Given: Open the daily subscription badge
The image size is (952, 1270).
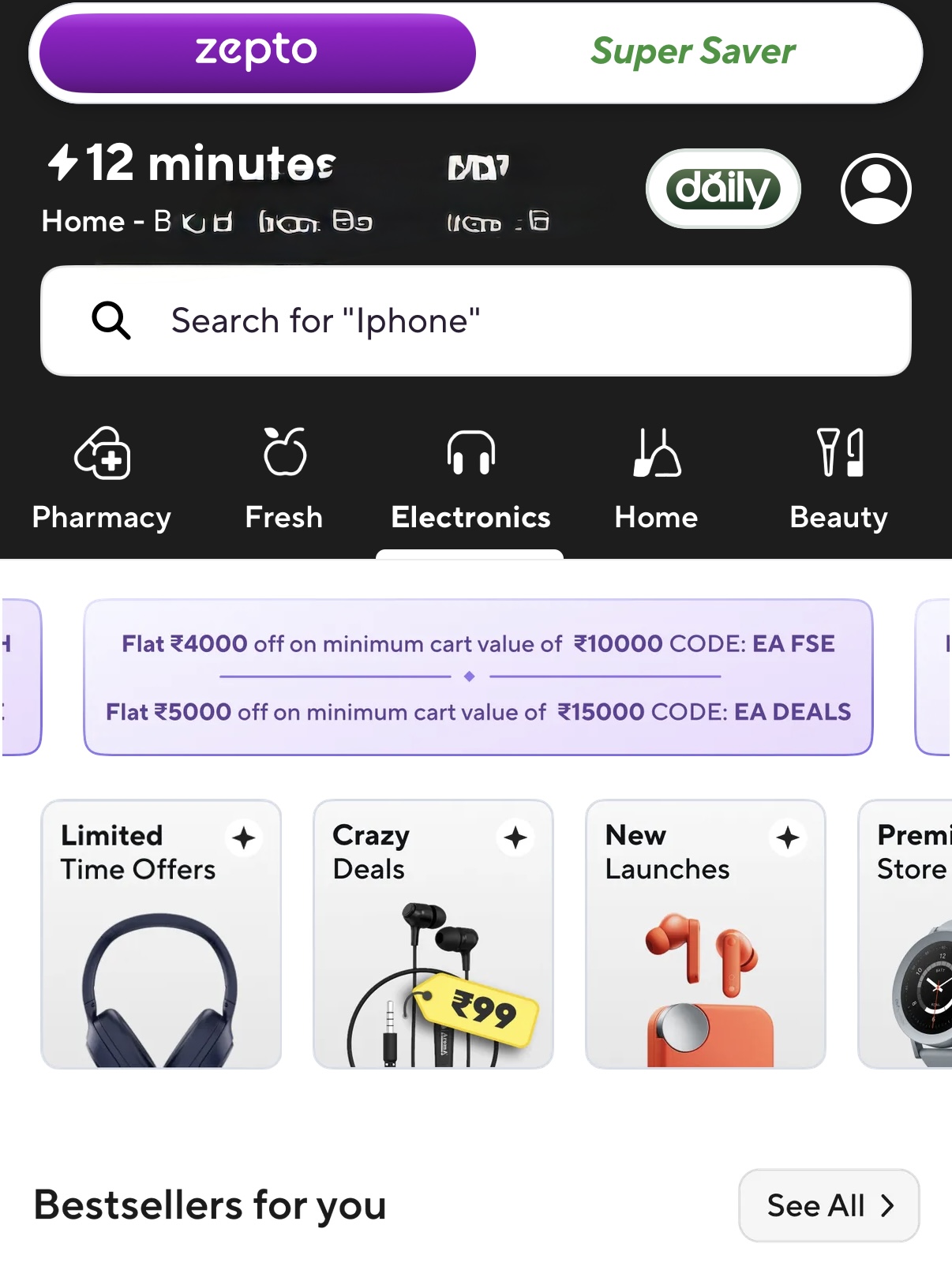Looking at the screenshot, I should click(x=722, y=189).
